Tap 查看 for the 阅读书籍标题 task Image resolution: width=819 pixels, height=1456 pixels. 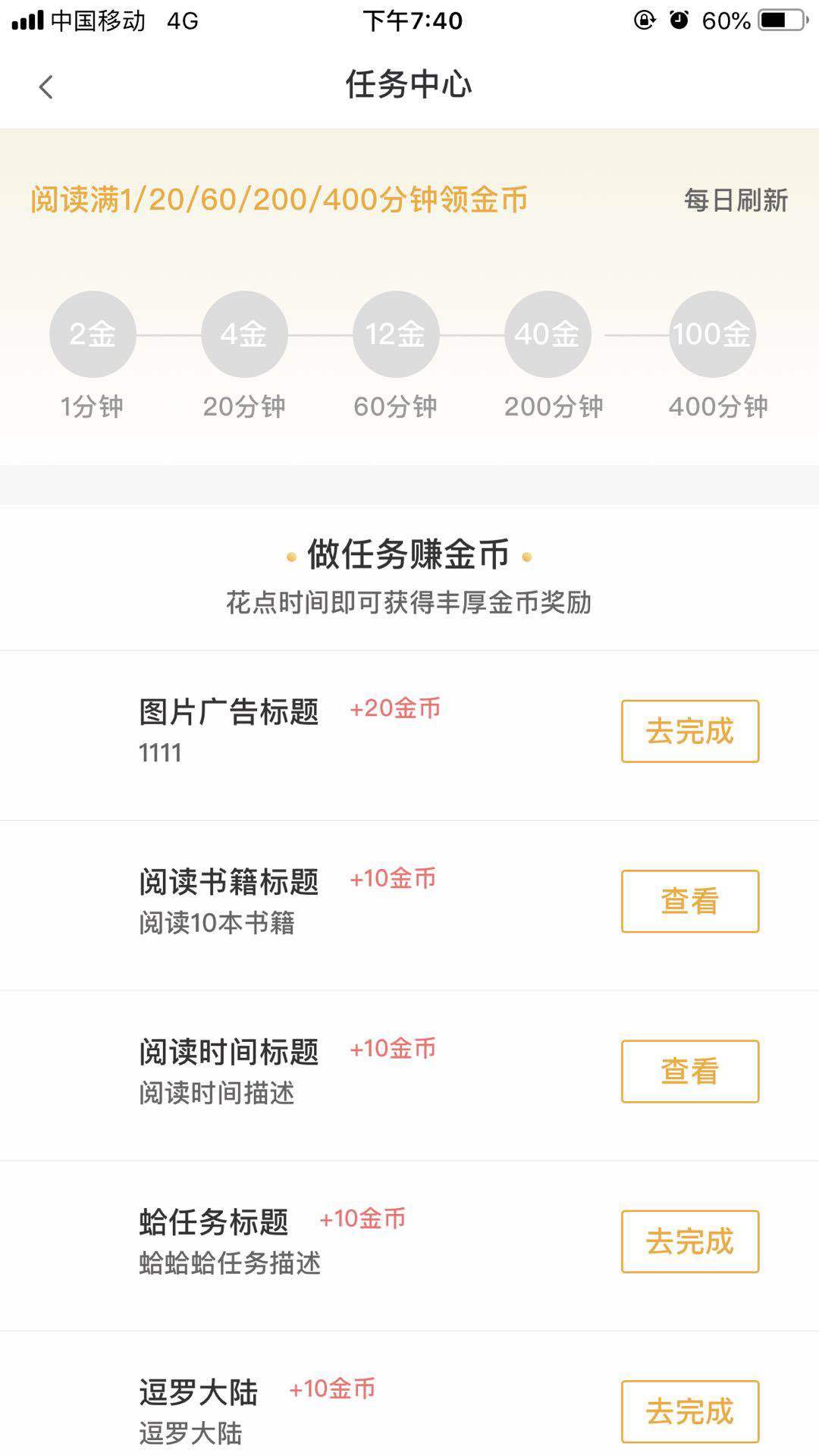pyautogui.click(x=689, y=902)
